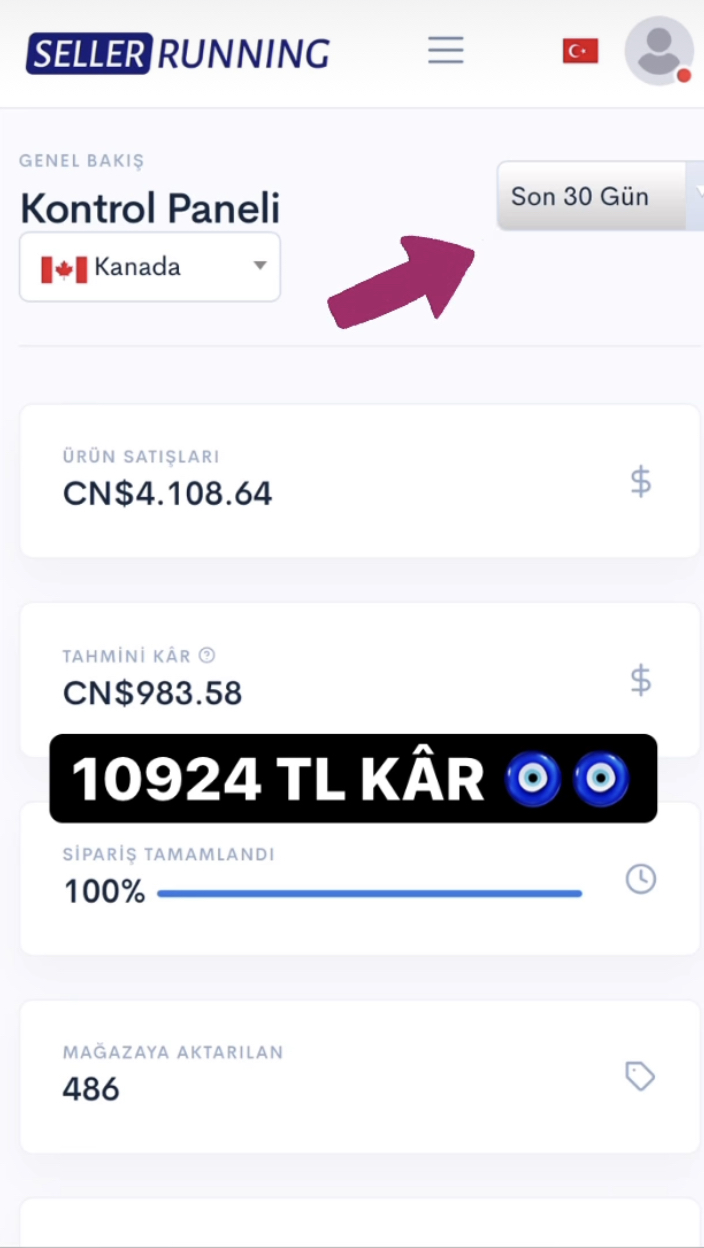Open the Kanada marketplace dropdown
This screenshot has height=1248, width=704.
pyautogui.click(x=150, y=267)
